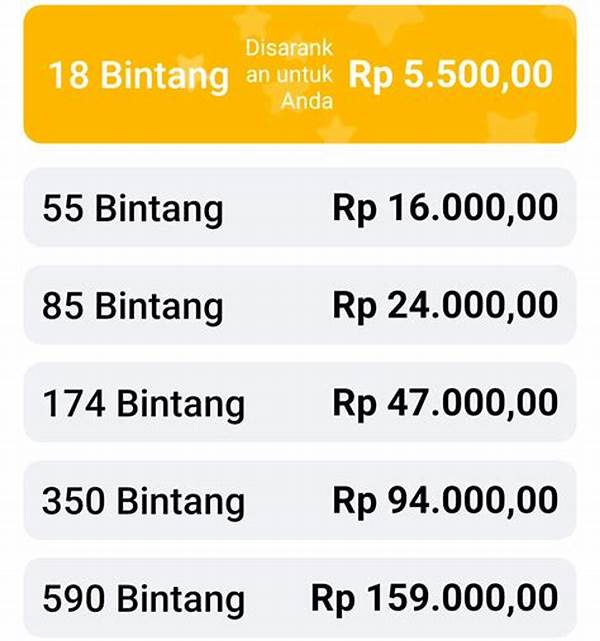Tap the 590 Bintang package row

click(x=299, y=598)
